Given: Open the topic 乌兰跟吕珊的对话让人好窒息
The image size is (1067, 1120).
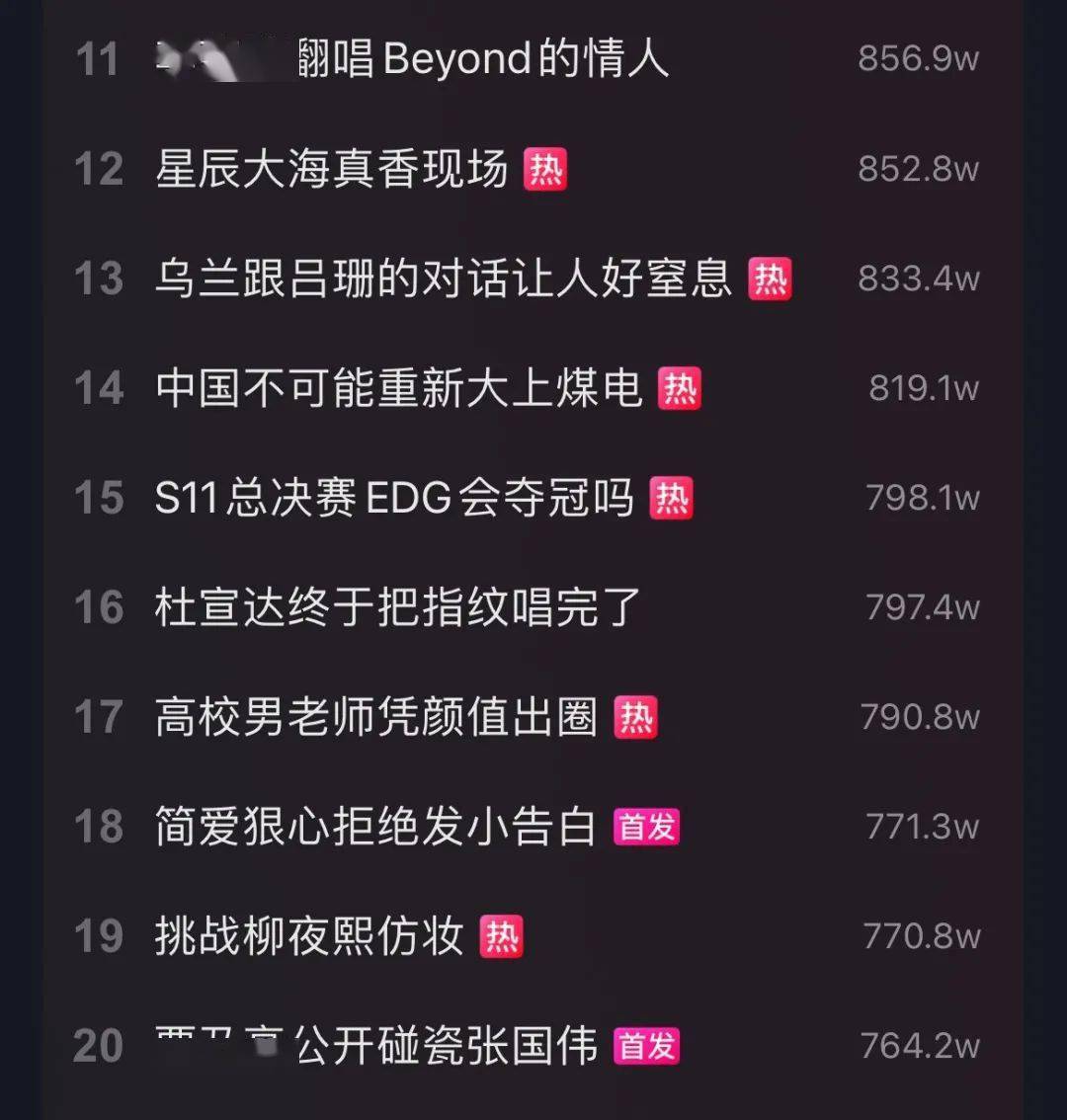Looking at the screenshot, I should pyautogui.click(x=443, y=280).
